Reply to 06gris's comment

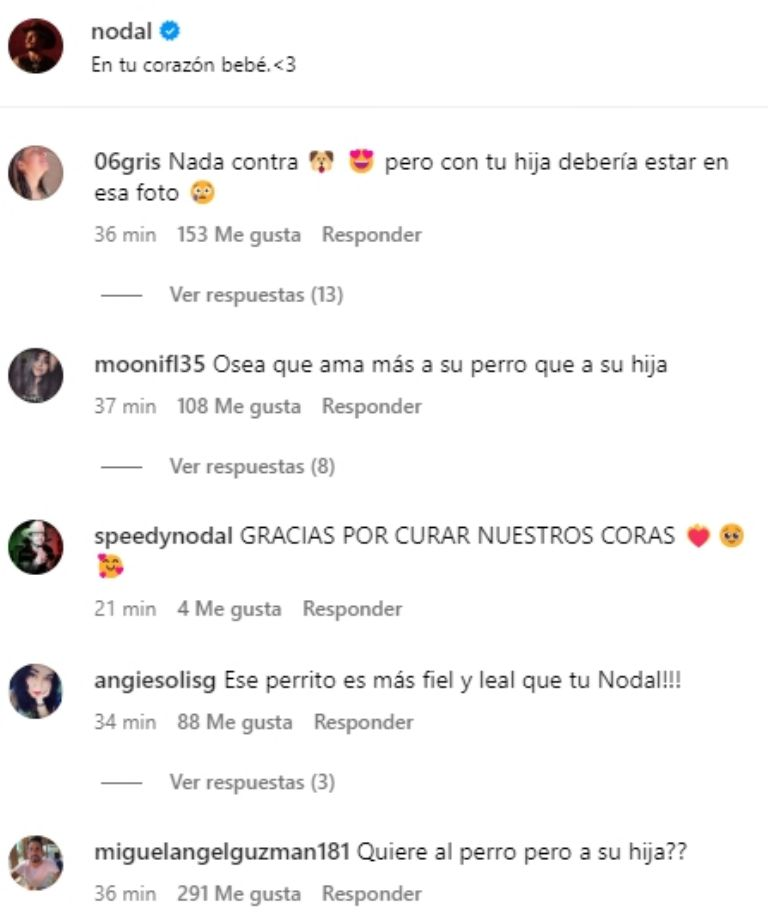(x=371, y=235)
